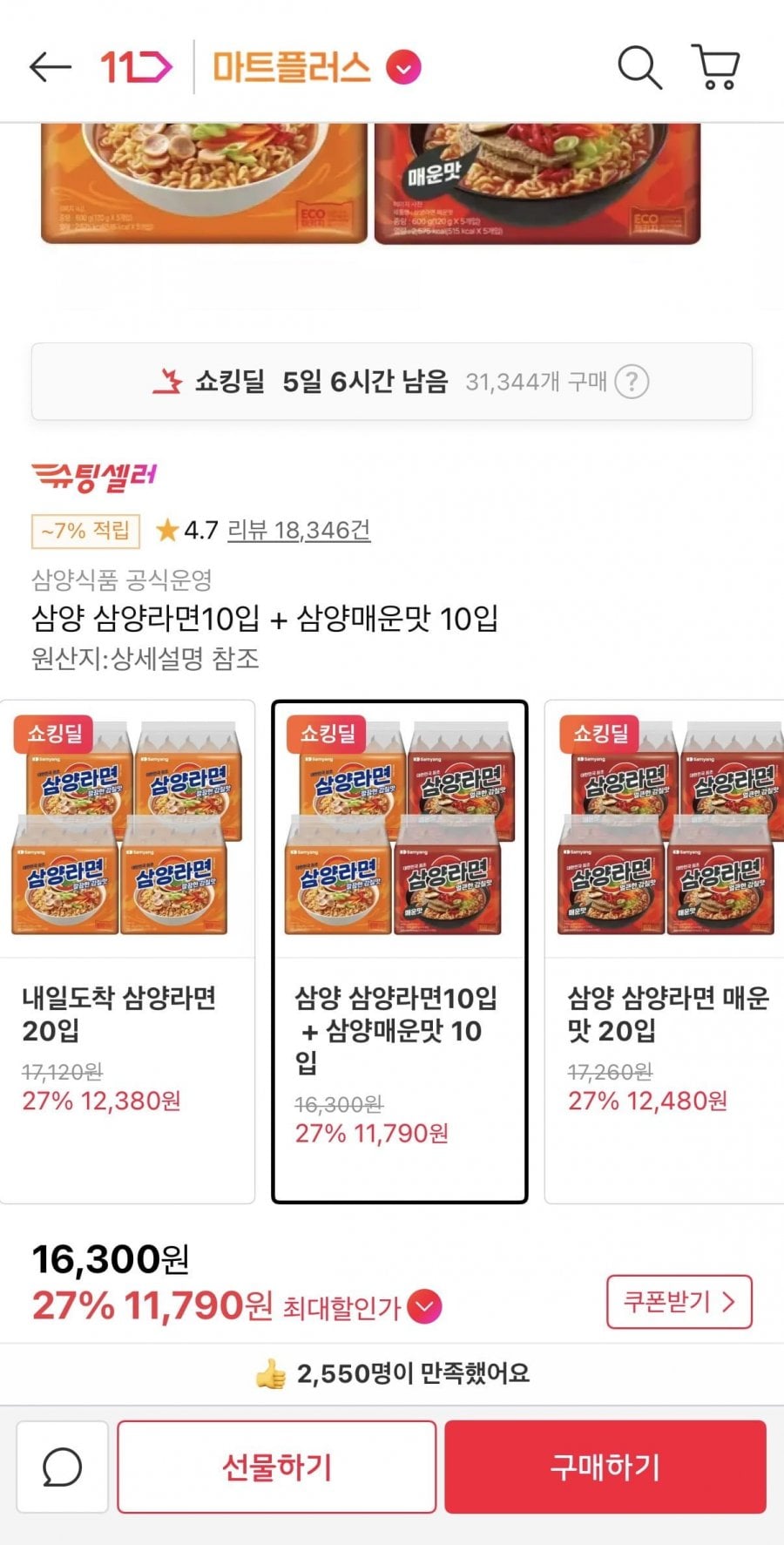Expand the 최대할인가 details
Image resolution: width=784 pixels, height=1545 pixels.
click(425, 1306)
